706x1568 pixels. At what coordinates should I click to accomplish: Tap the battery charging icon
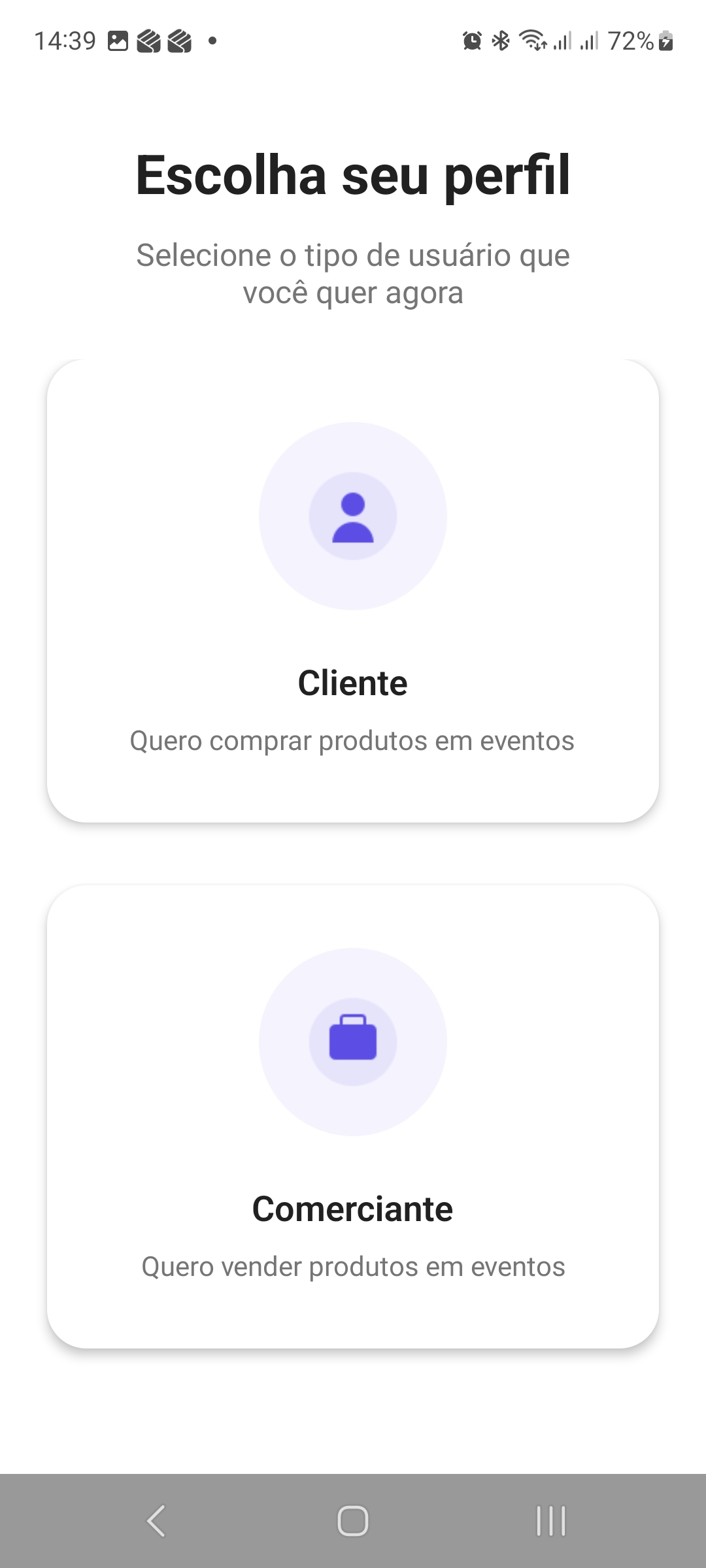pos(665,41)
